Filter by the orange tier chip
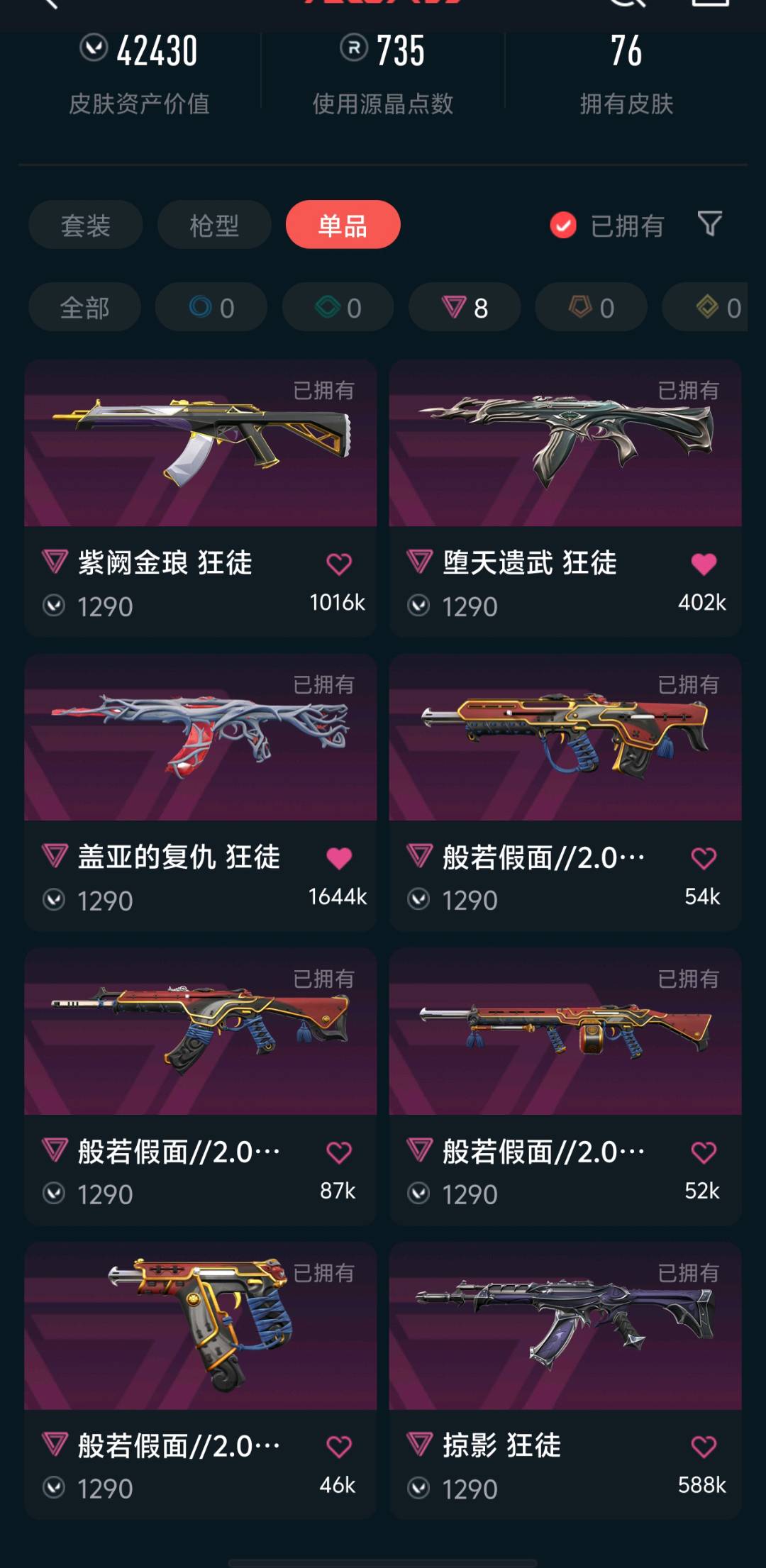Viewport: 766px width, 1568px height. click(591, 308)
